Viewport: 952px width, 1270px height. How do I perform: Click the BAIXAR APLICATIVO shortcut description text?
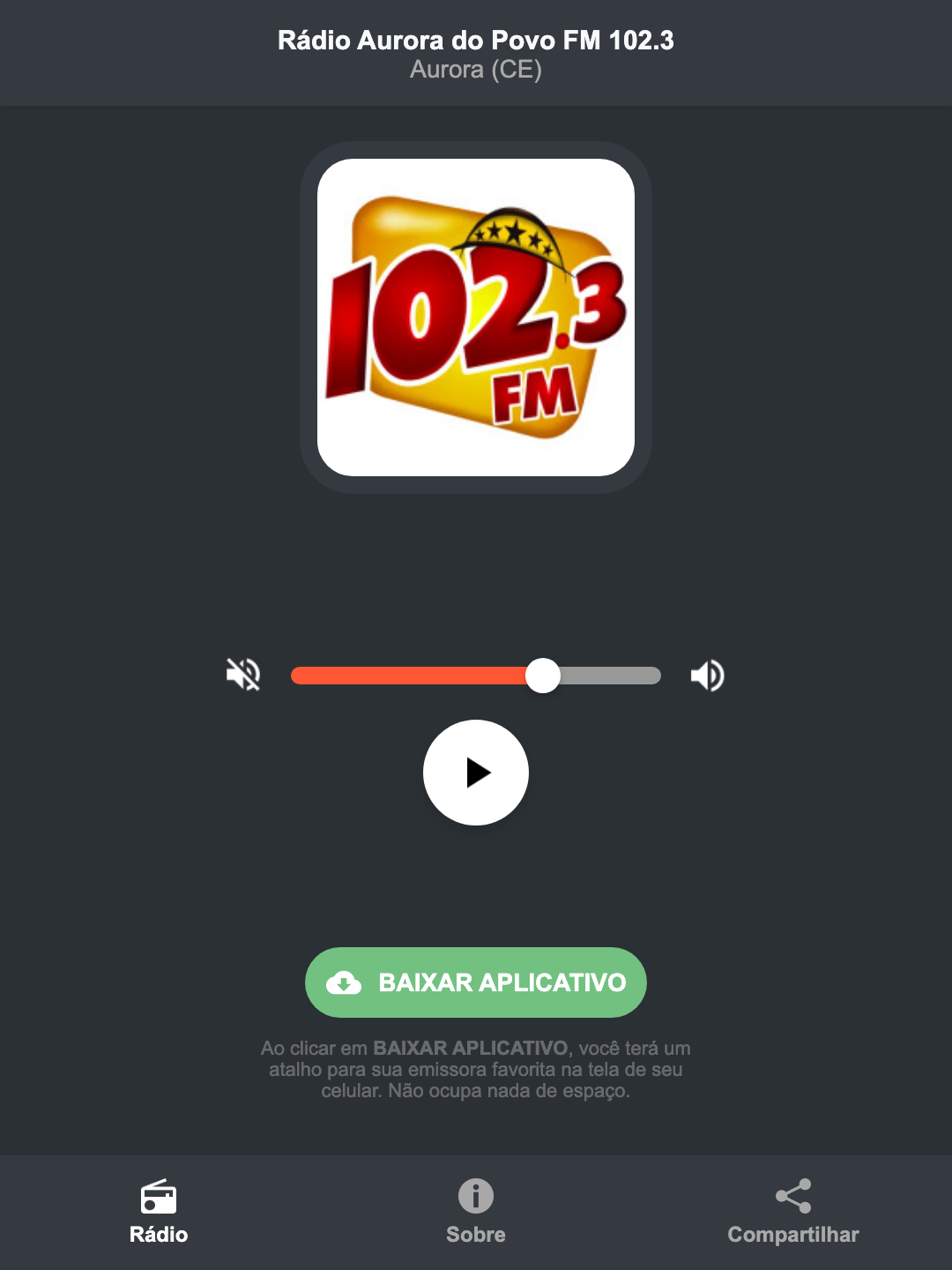475,1070
